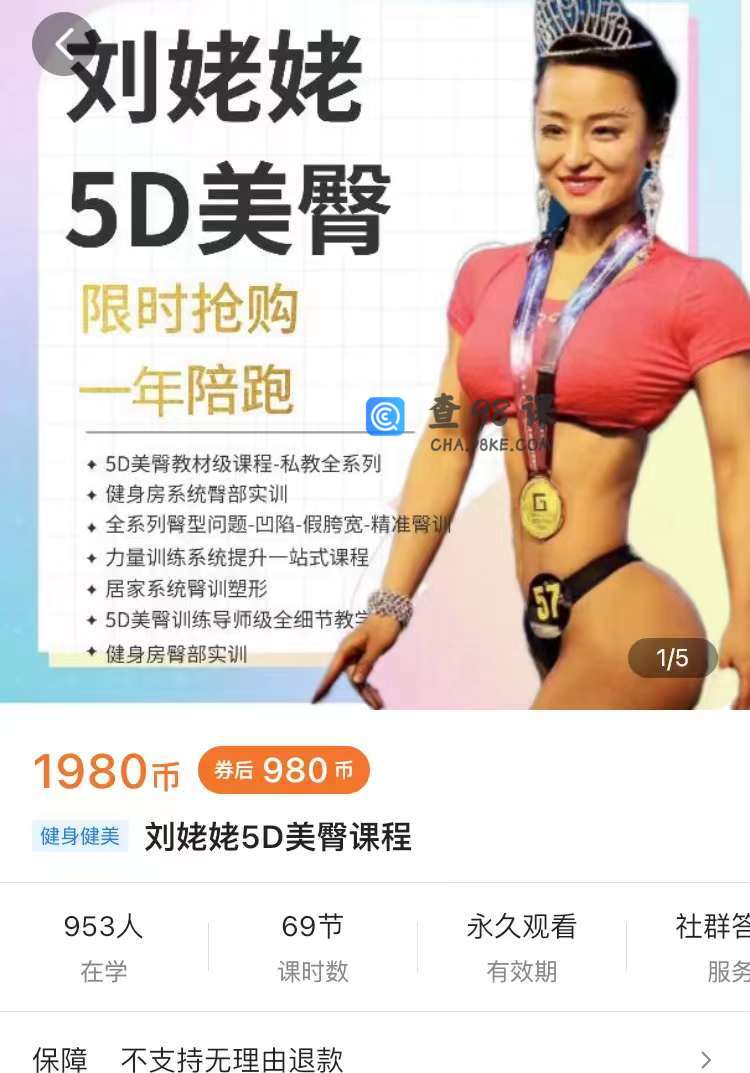The image size is (750, 1073).
Task: Claim the 券后 980 币 coupon price
Action: 284,770
